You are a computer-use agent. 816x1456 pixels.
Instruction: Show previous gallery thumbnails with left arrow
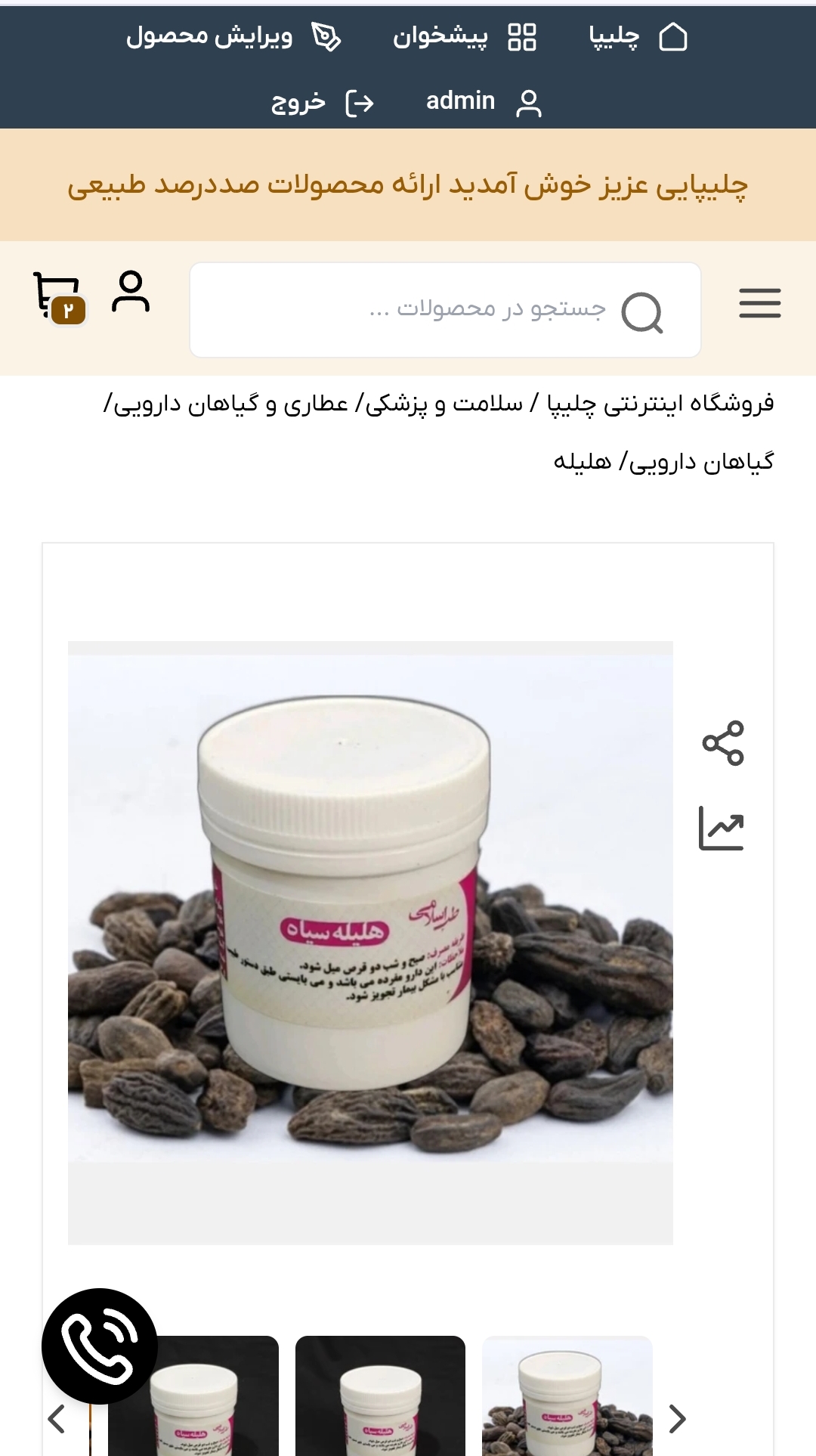click(x=57, y=1419)
